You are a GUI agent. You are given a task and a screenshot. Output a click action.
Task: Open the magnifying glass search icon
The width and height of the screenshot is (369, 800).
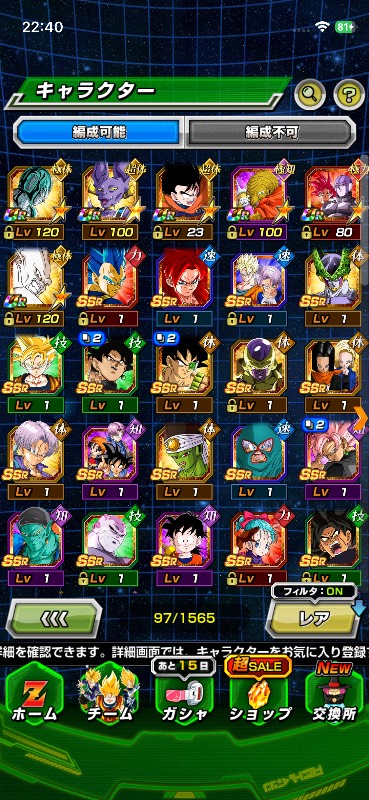point(310,93)
